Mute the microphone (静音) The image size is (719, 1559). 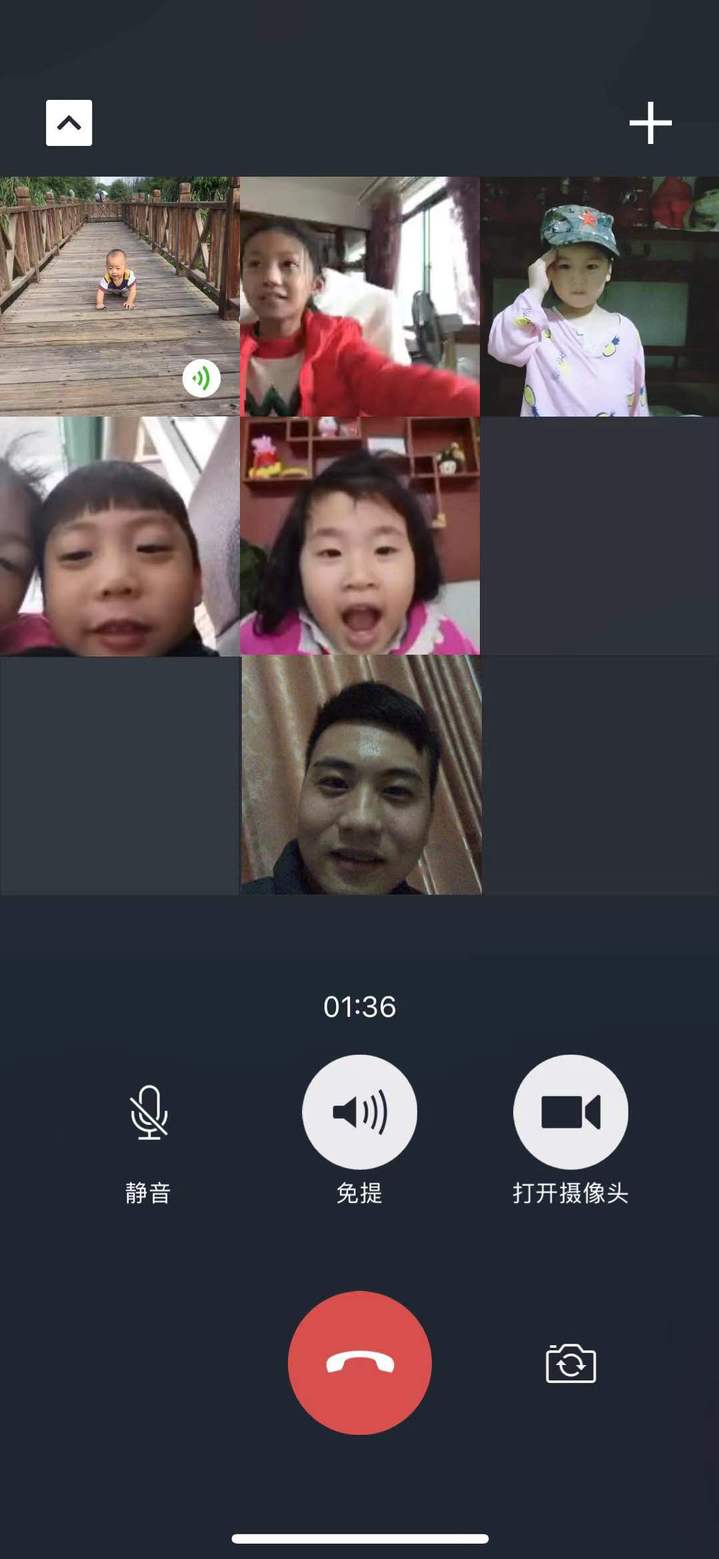pos(148,1113)
